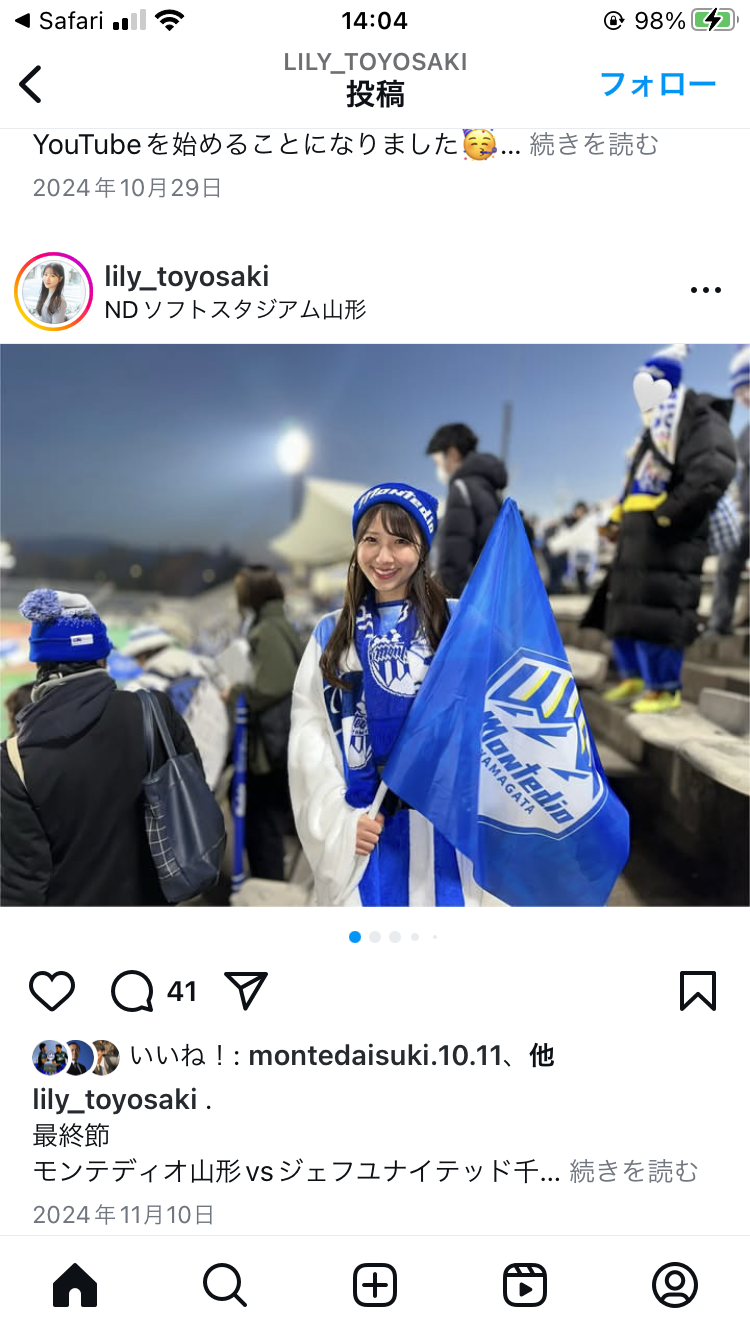This screenshot has height=1334, width=750.
Task: Create a new post with plus tab
Action: tap(375, 1285)
